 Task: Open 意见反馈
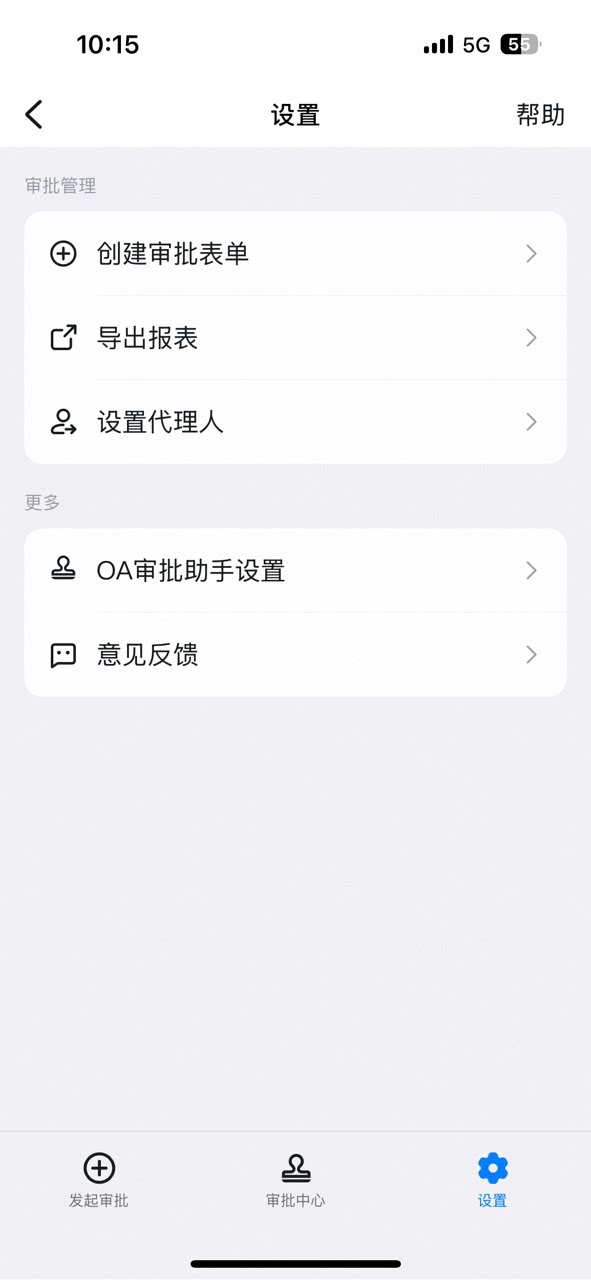pos(295,655)
